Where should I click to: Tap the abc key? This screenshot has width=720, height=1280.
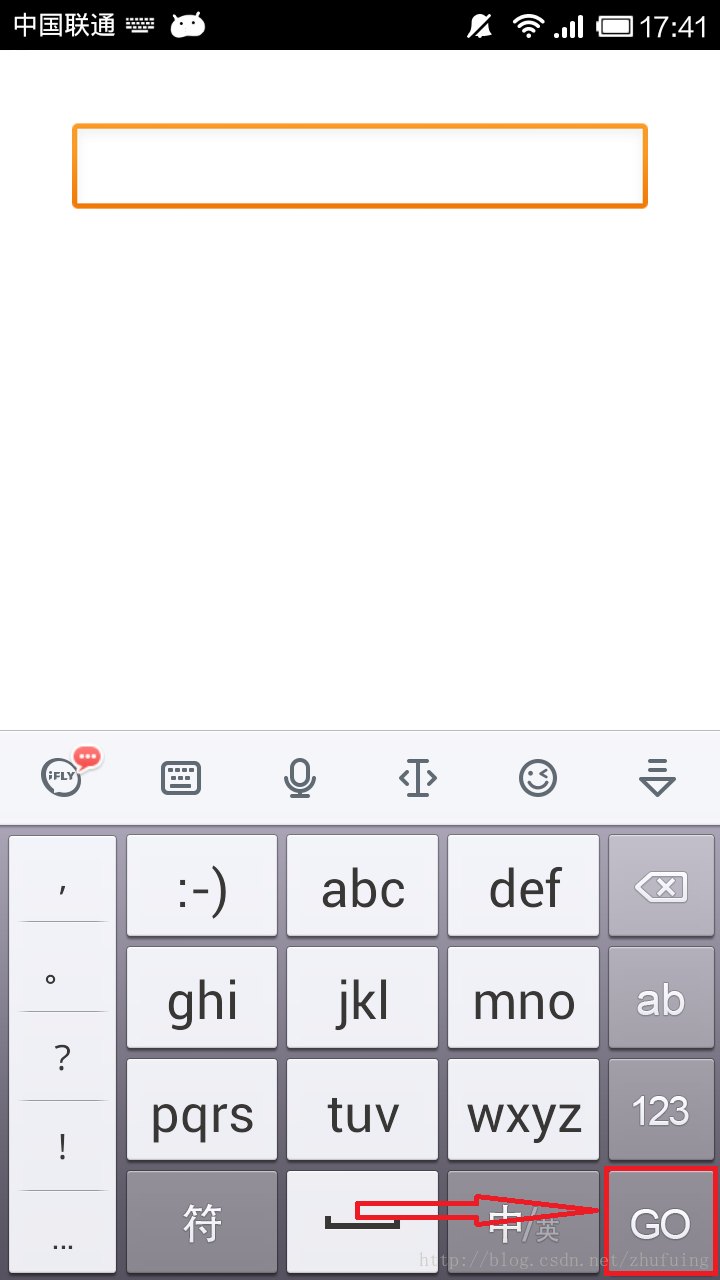362,886
